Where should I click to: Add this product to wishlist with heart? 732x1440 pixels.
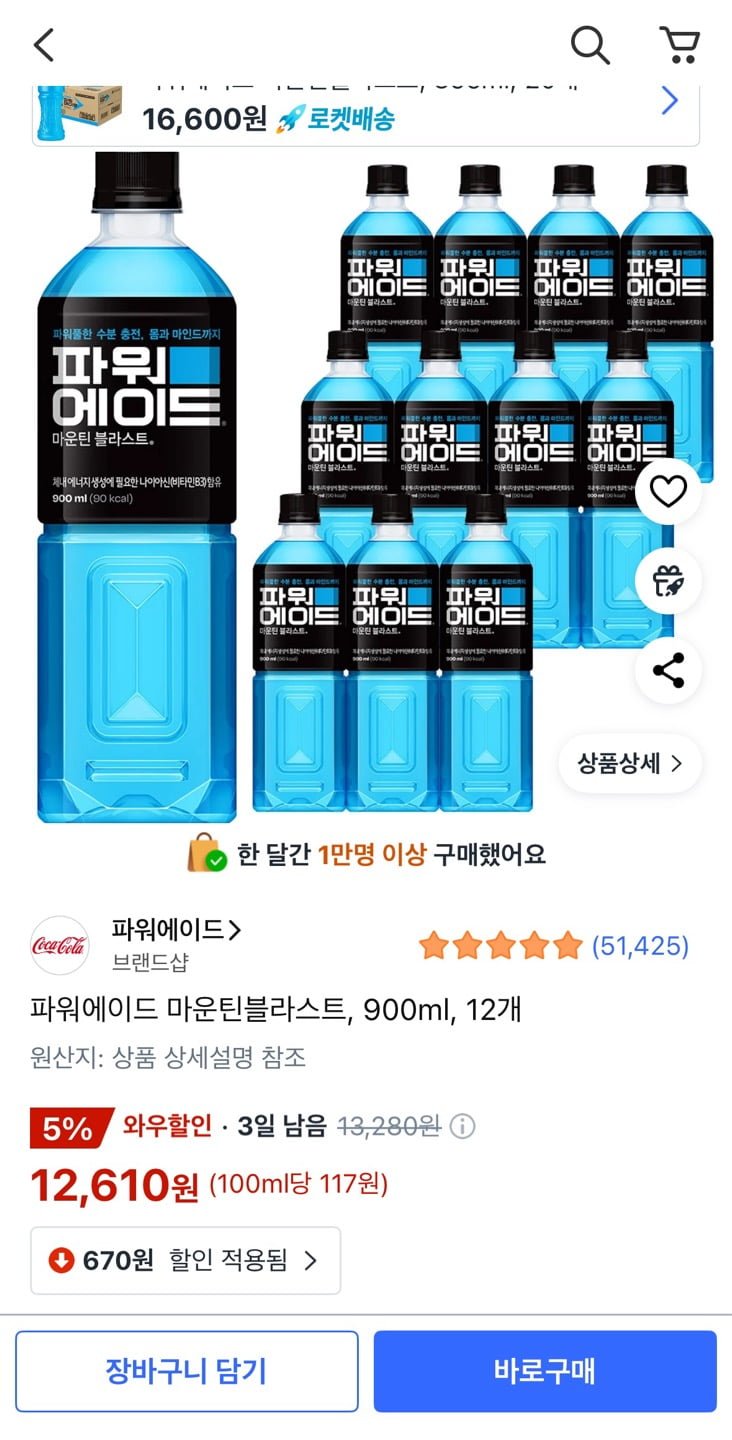(668, 491)
